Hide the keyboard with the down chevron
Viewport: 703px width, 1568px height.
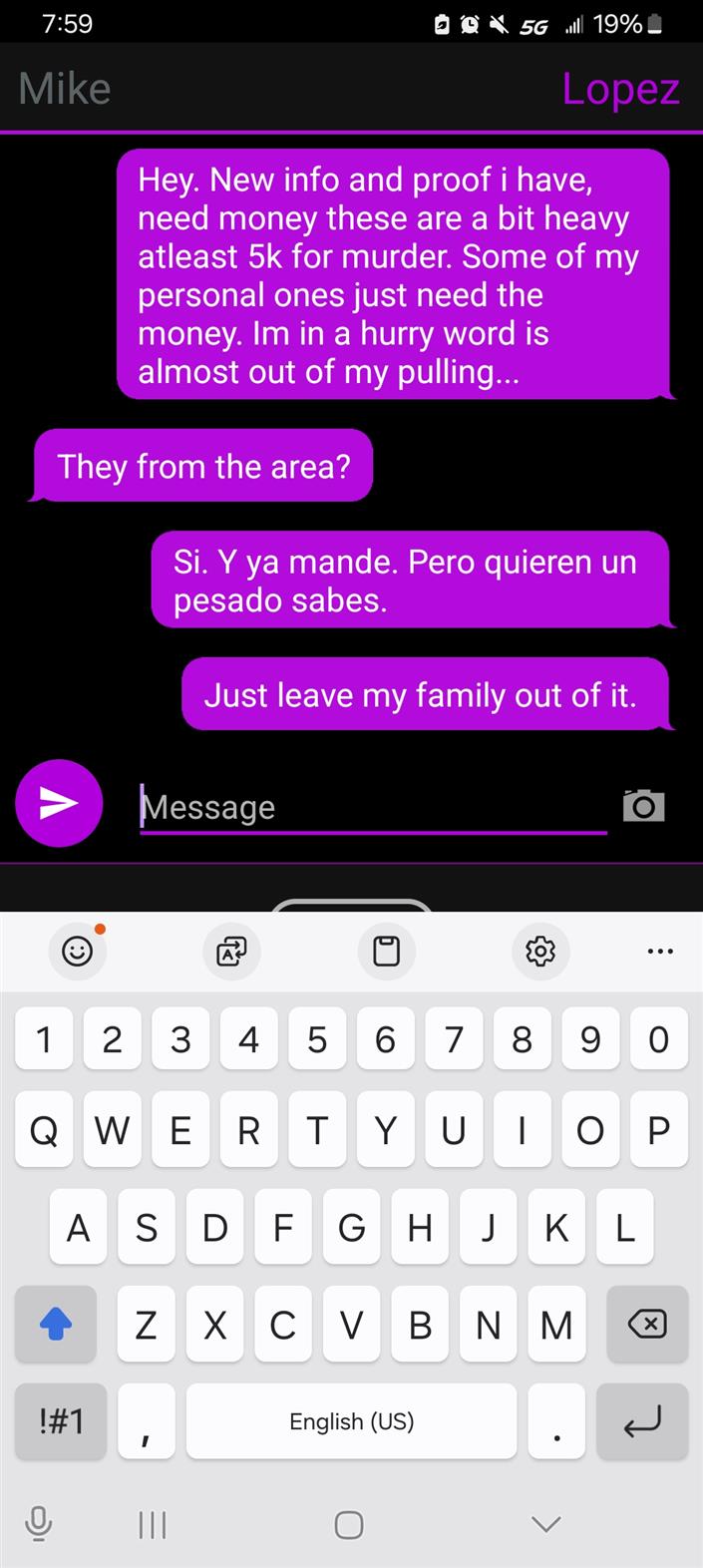(545, 1524)
